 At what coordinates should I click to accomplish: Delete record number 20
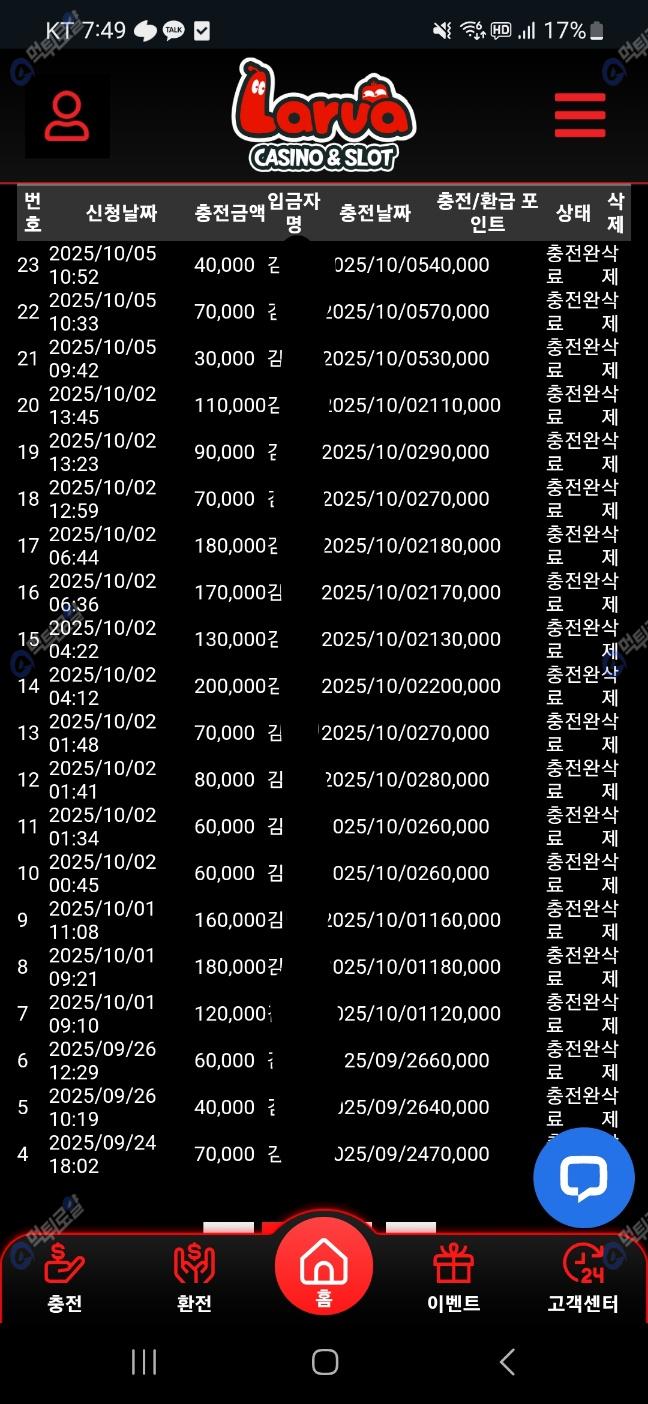pos(610,405)
